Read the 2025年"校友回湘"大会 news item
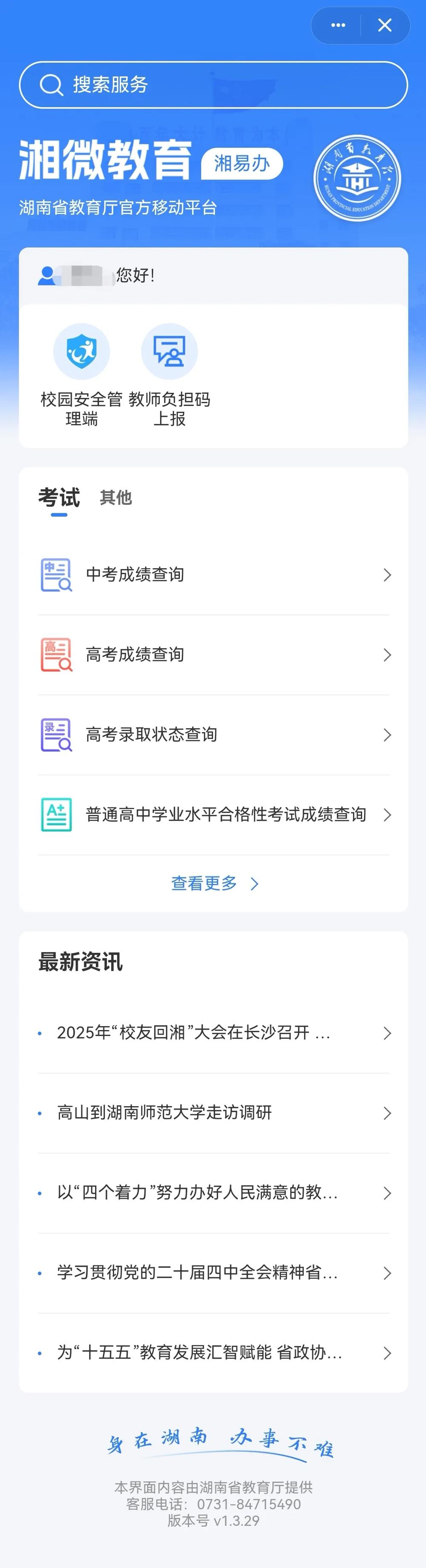This screenshot has width=426, height=1568. 213,1033
